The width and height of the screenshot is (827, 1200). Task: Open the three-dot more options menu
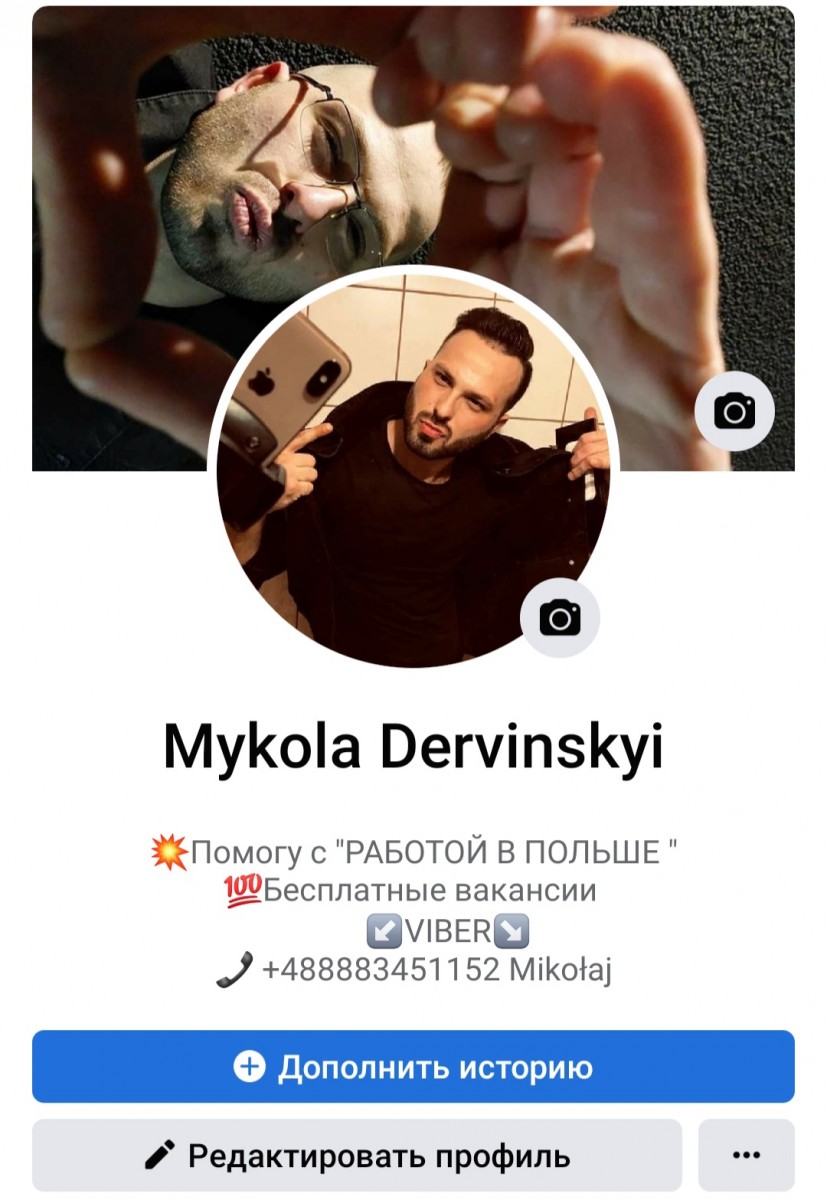(x=746, y=1156)
